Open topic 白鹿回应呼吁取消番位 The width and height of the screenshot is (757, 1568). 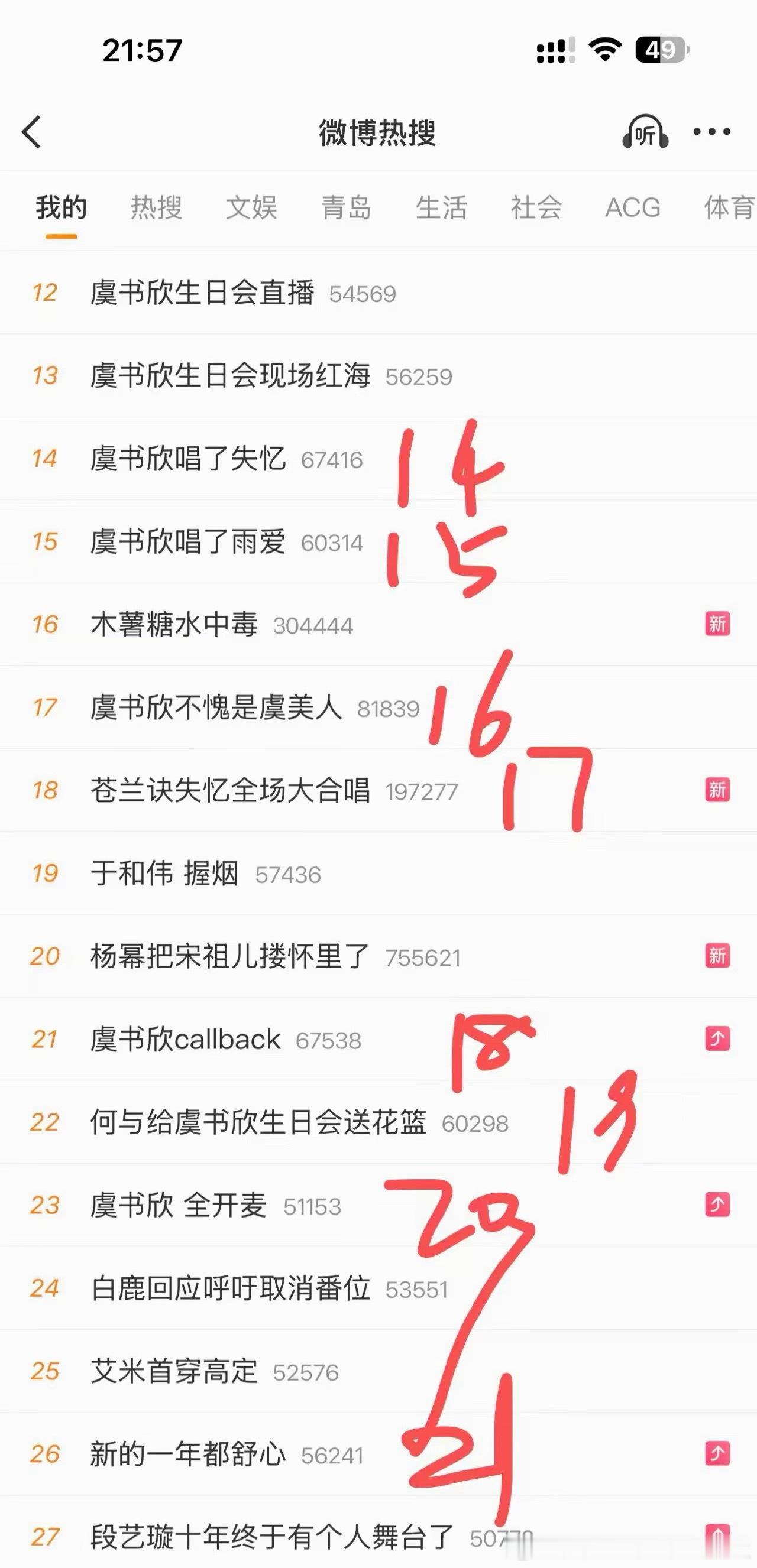(231, 1289)
